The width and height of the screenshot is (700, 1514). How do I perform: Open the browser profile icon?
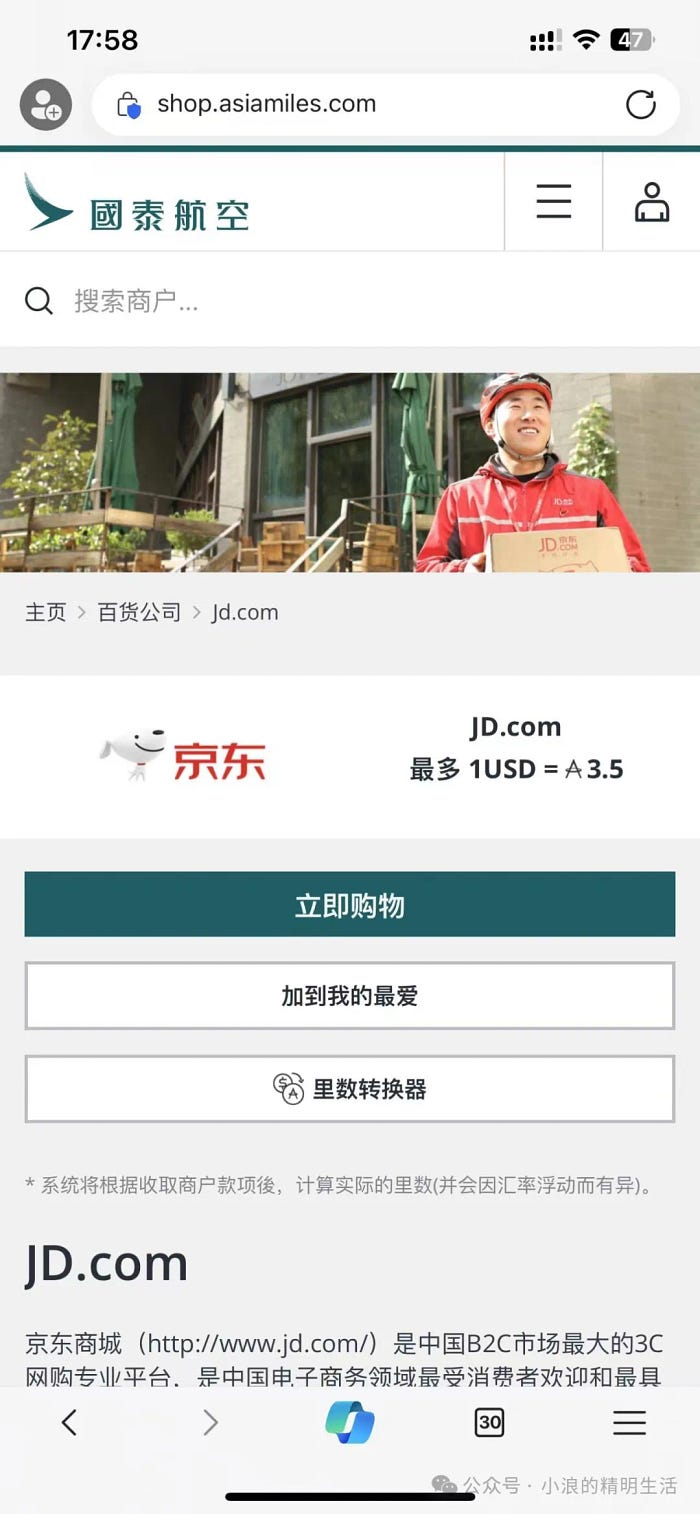45,104
